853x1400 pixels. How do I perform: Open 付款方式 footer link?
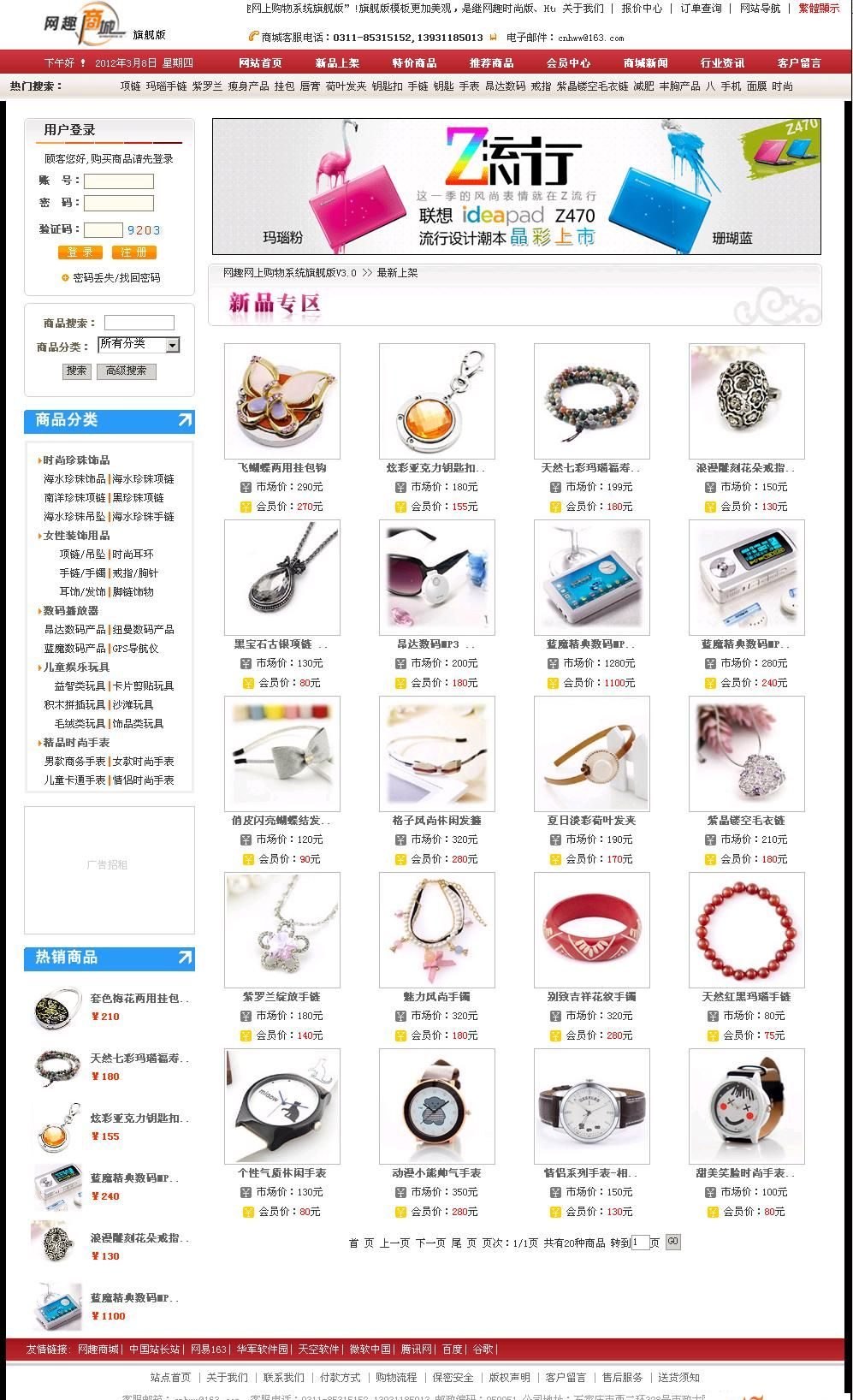340,1378
